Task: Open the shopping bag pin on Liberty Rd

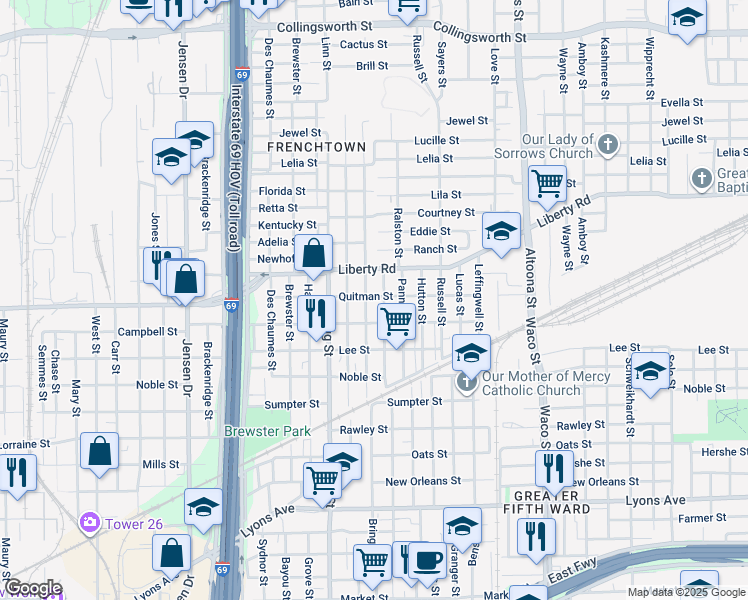Action: (314, 255)
